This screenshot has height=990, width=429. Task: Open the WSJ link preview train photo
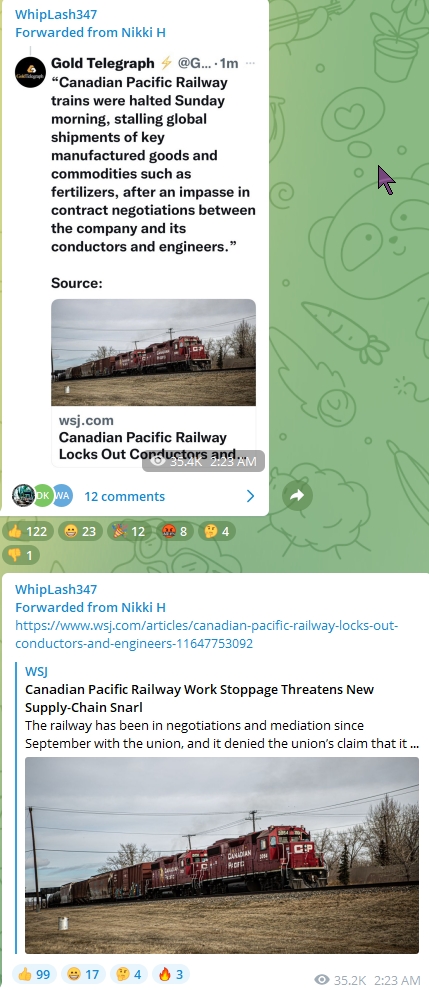[222, 855]
